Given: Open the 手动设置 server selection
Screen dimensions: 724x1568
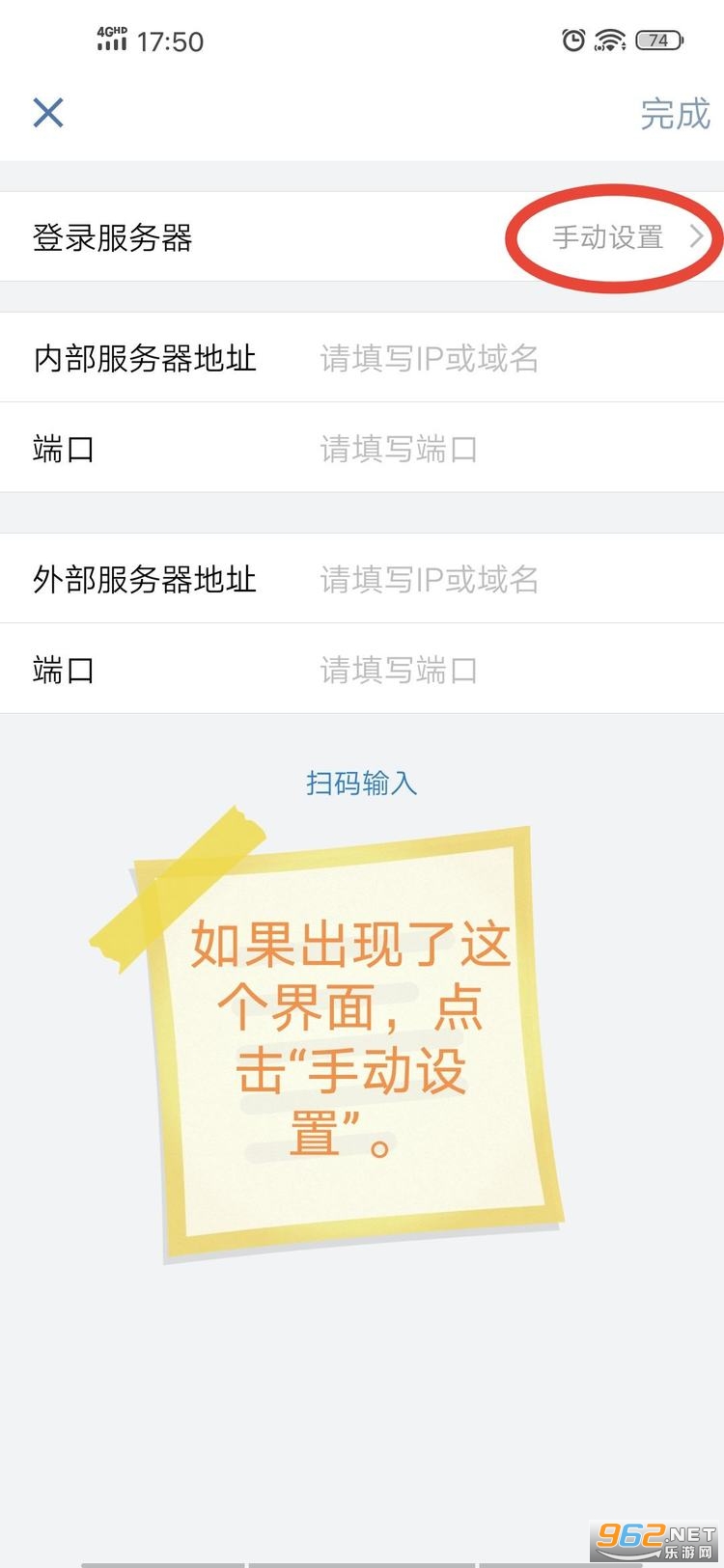Looking at the screenshot, I should point(606,237).
